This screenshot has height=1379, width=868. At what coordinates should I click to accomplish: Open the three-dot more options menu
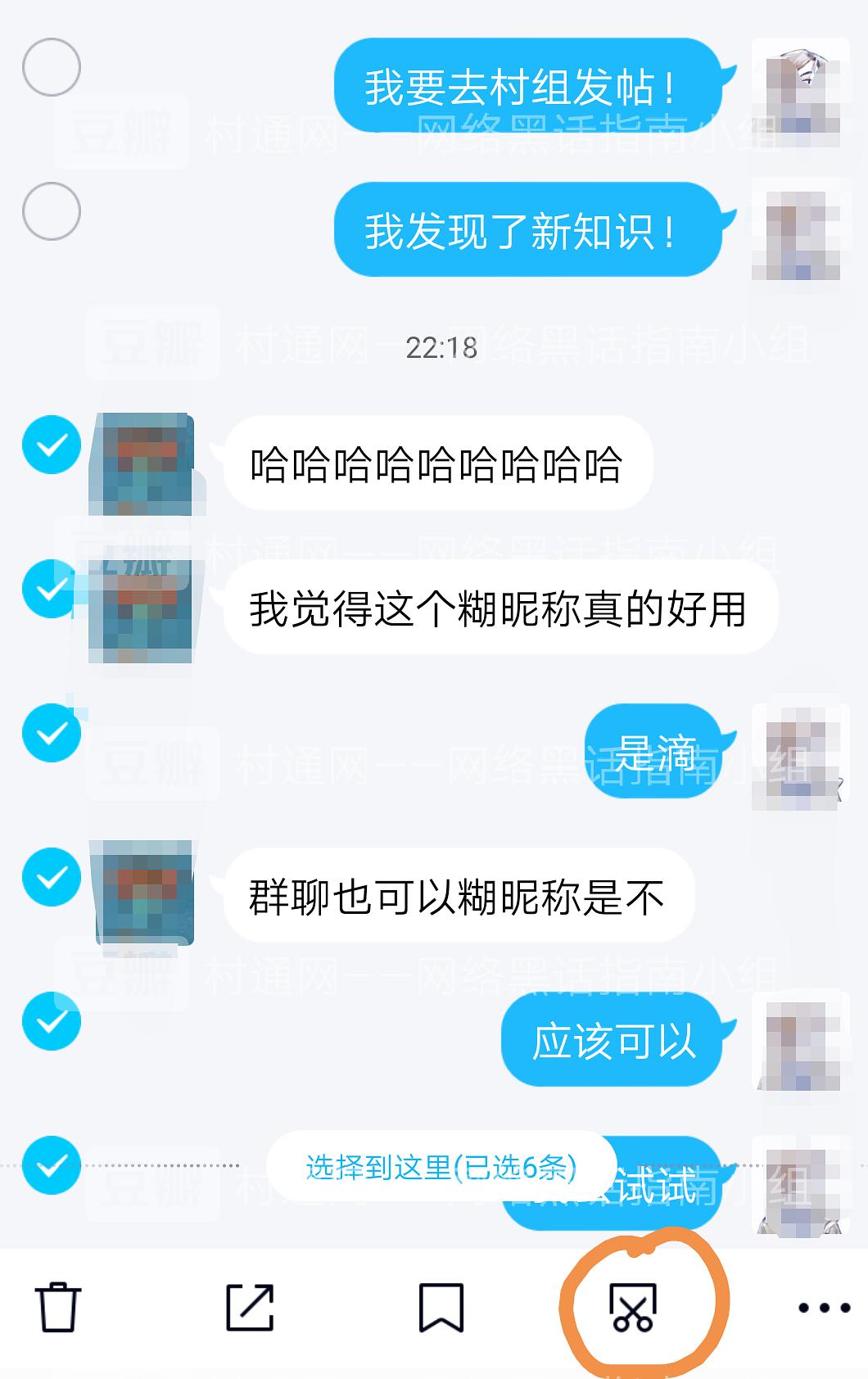click(824, 1308)
